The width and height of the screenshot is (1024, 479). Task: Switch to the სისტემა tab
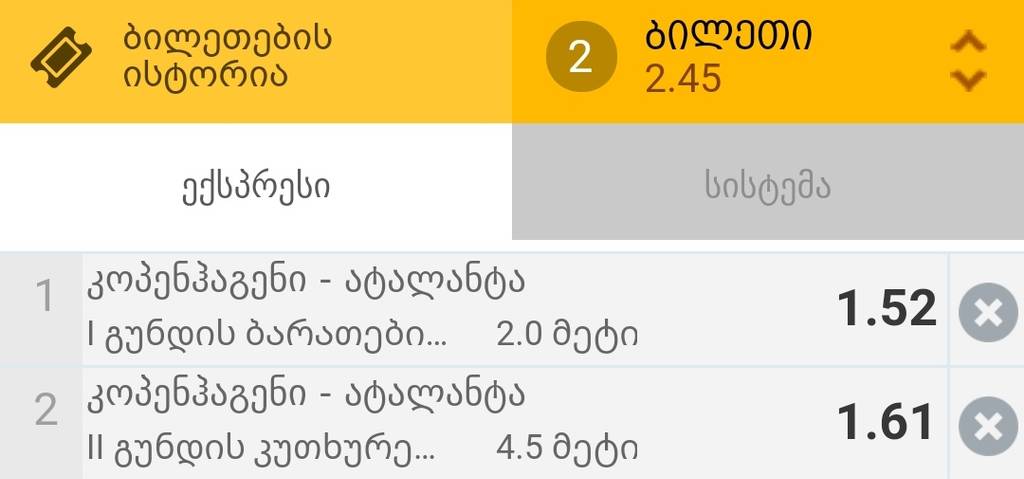(767, 186)
